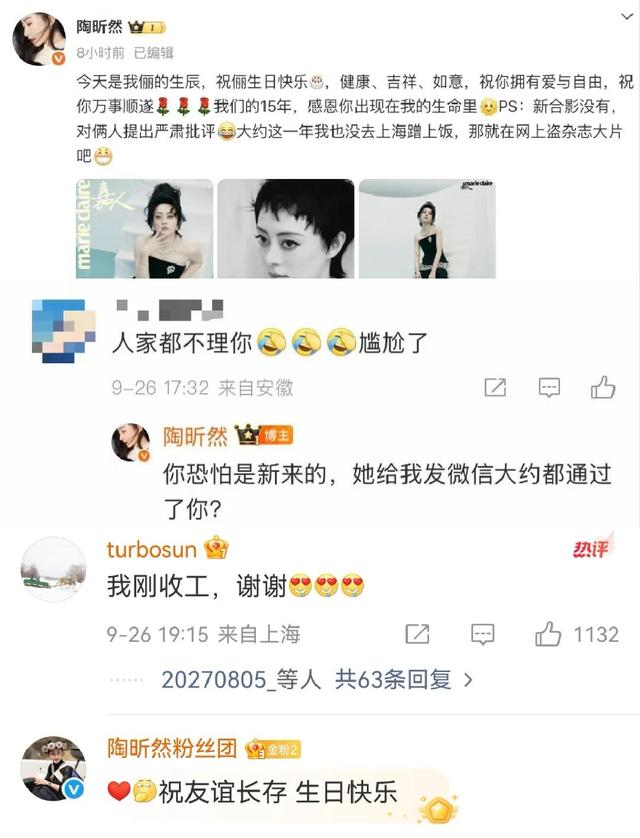
Task: Share the comment 人家都不理你
Action: tap(495, 387)
